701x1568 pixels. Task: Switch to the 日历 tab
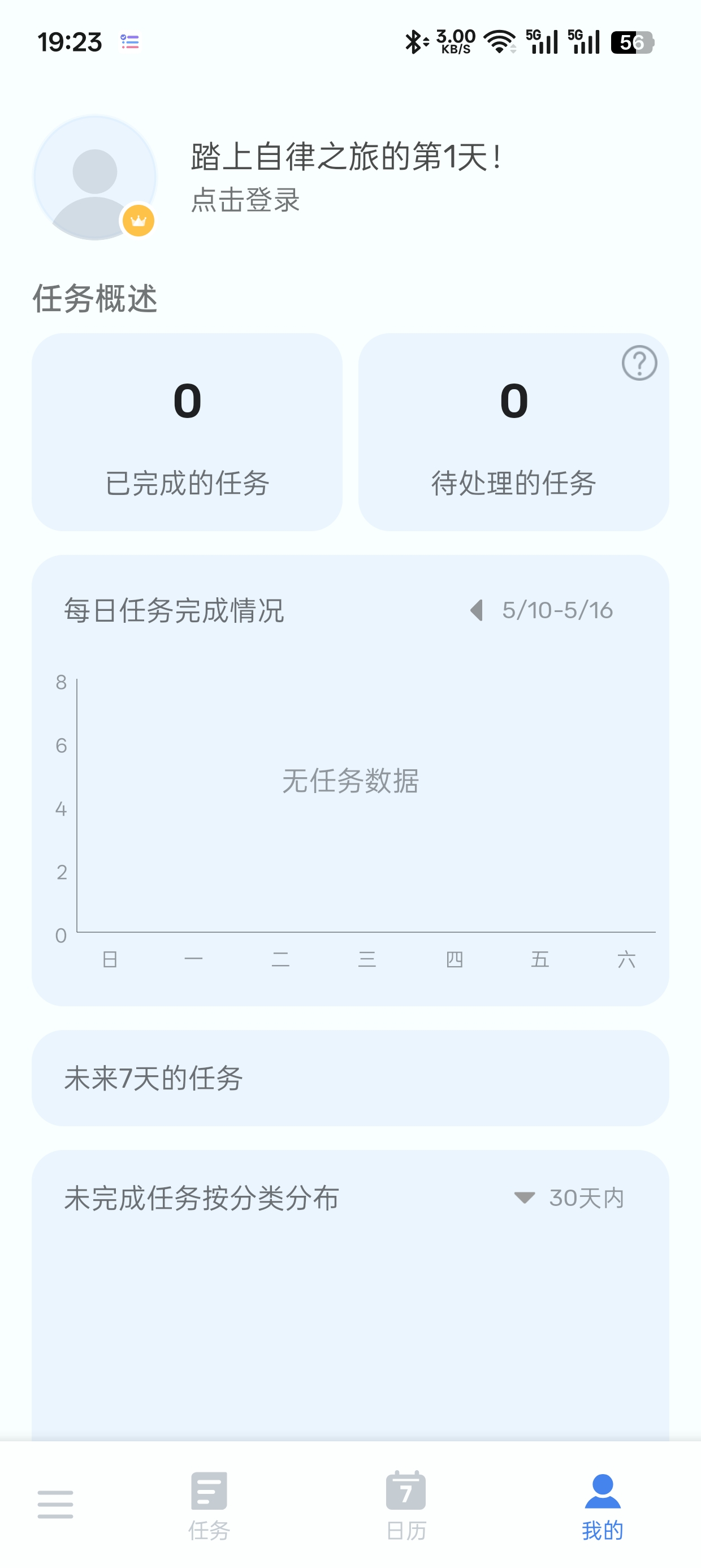tap(406, 1506)
